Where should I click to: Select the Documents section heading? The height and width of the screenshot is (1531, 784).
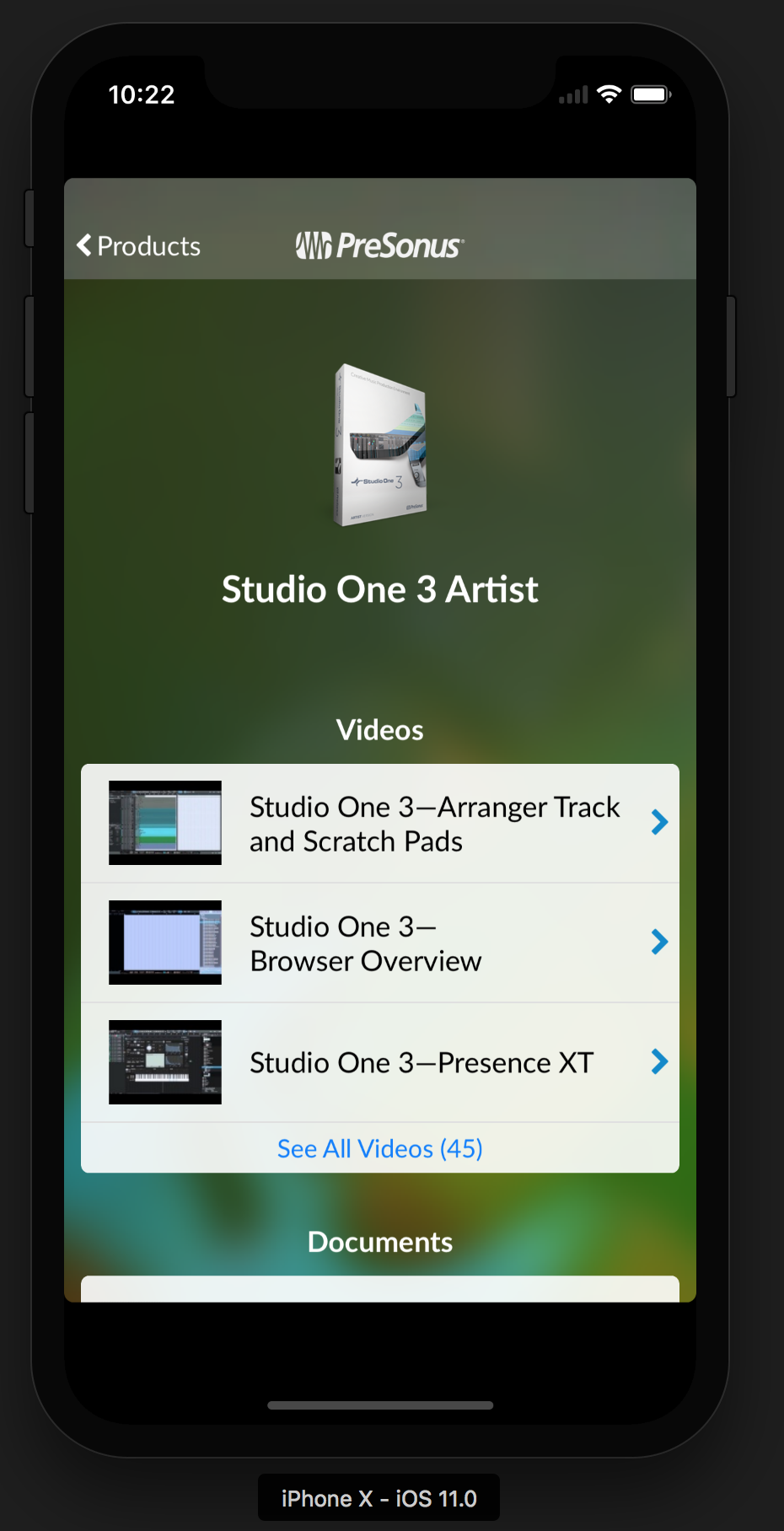tap(379, 1241)
